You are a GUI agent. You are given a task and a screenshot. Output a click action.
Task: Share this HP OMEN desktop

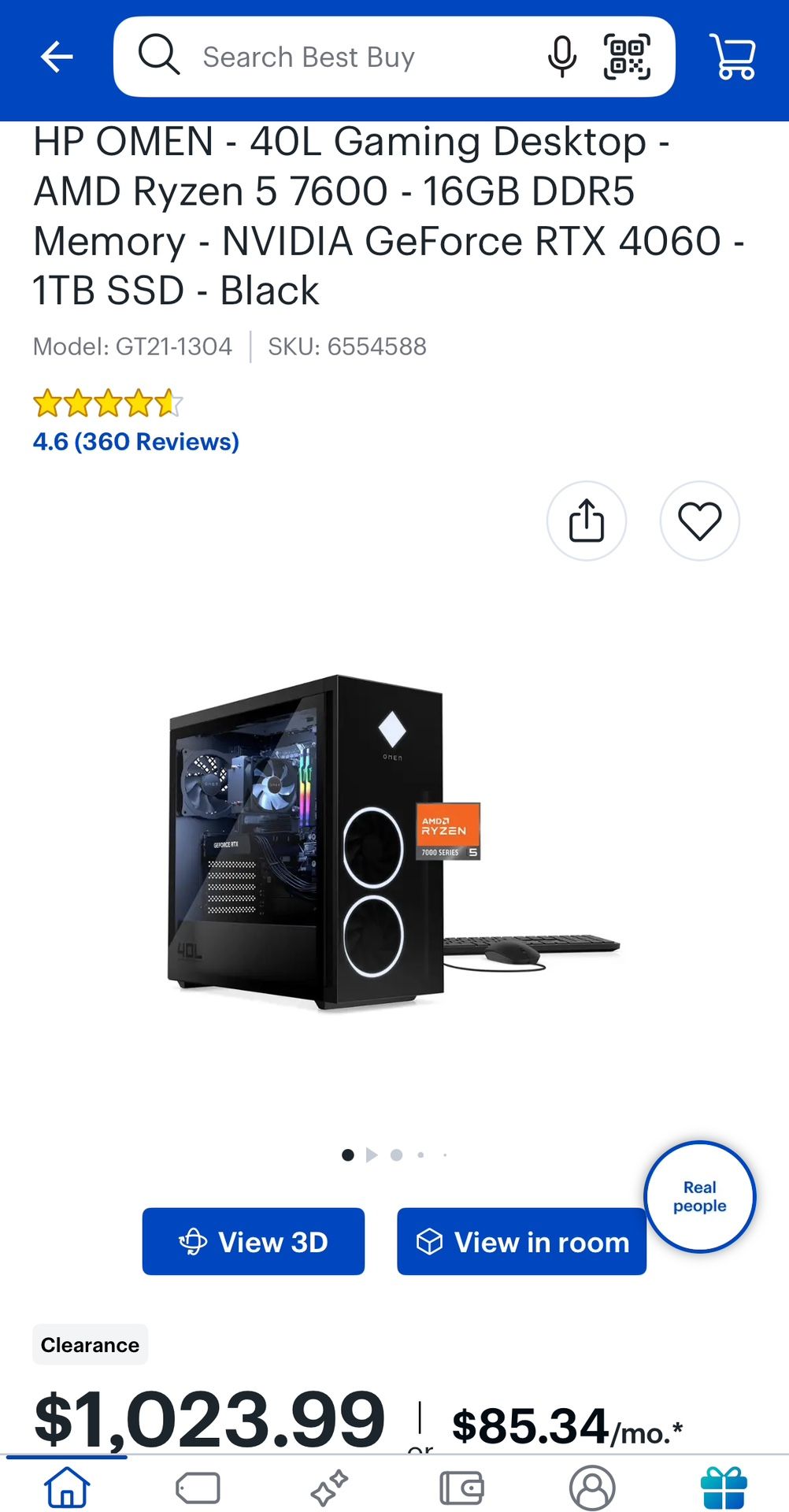click(587, 521)
